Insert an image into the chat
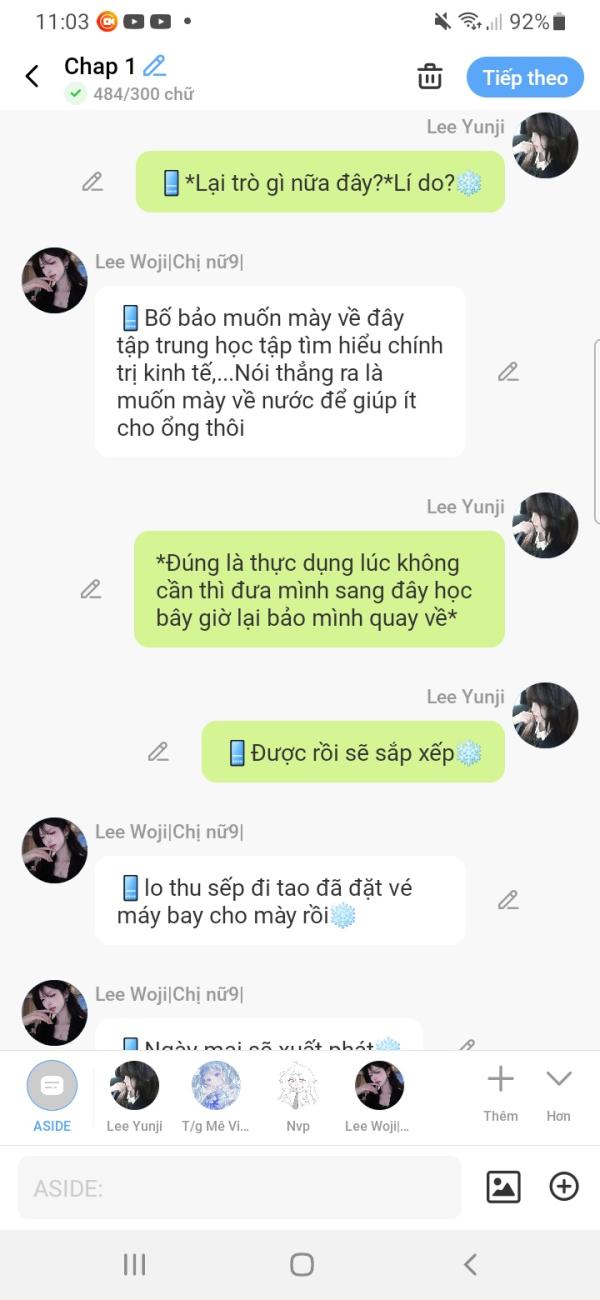Screen dimensions: 600x1300 pos(503,1187)
